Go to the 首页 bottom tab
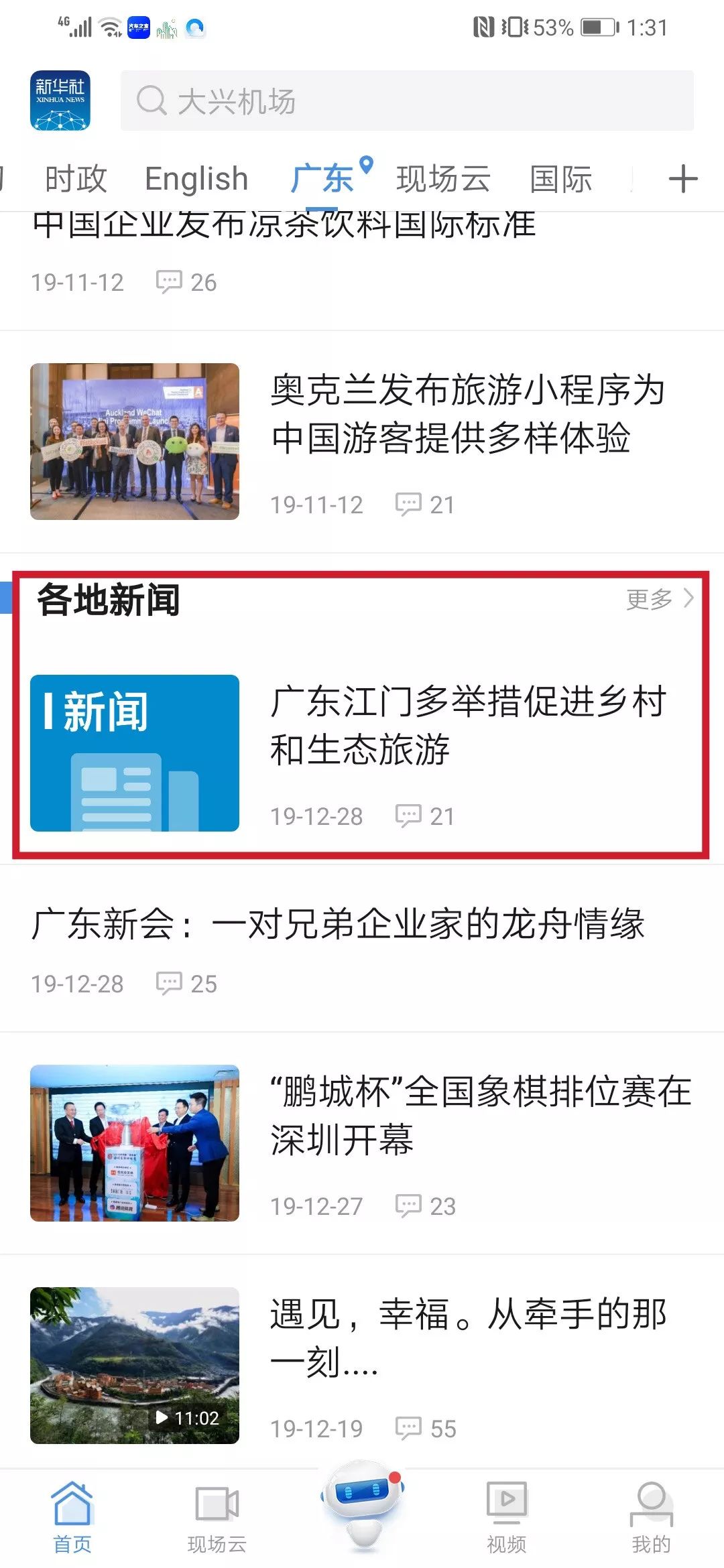This screenshot has width=724, height=1568. pos(72,1517)
